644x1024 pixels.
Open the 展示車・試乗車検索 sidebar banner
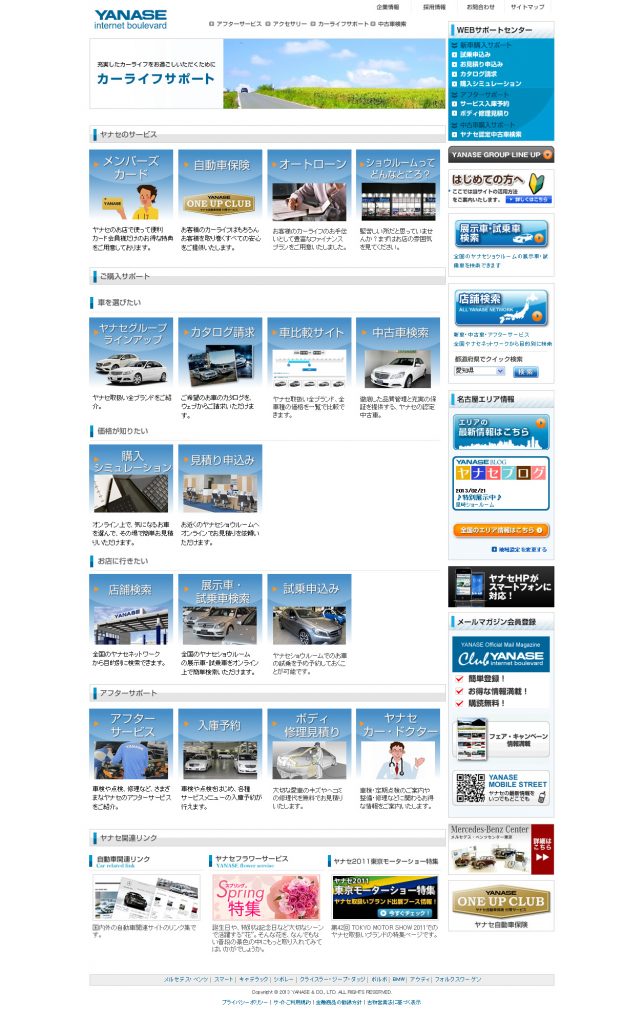point(501,236)
